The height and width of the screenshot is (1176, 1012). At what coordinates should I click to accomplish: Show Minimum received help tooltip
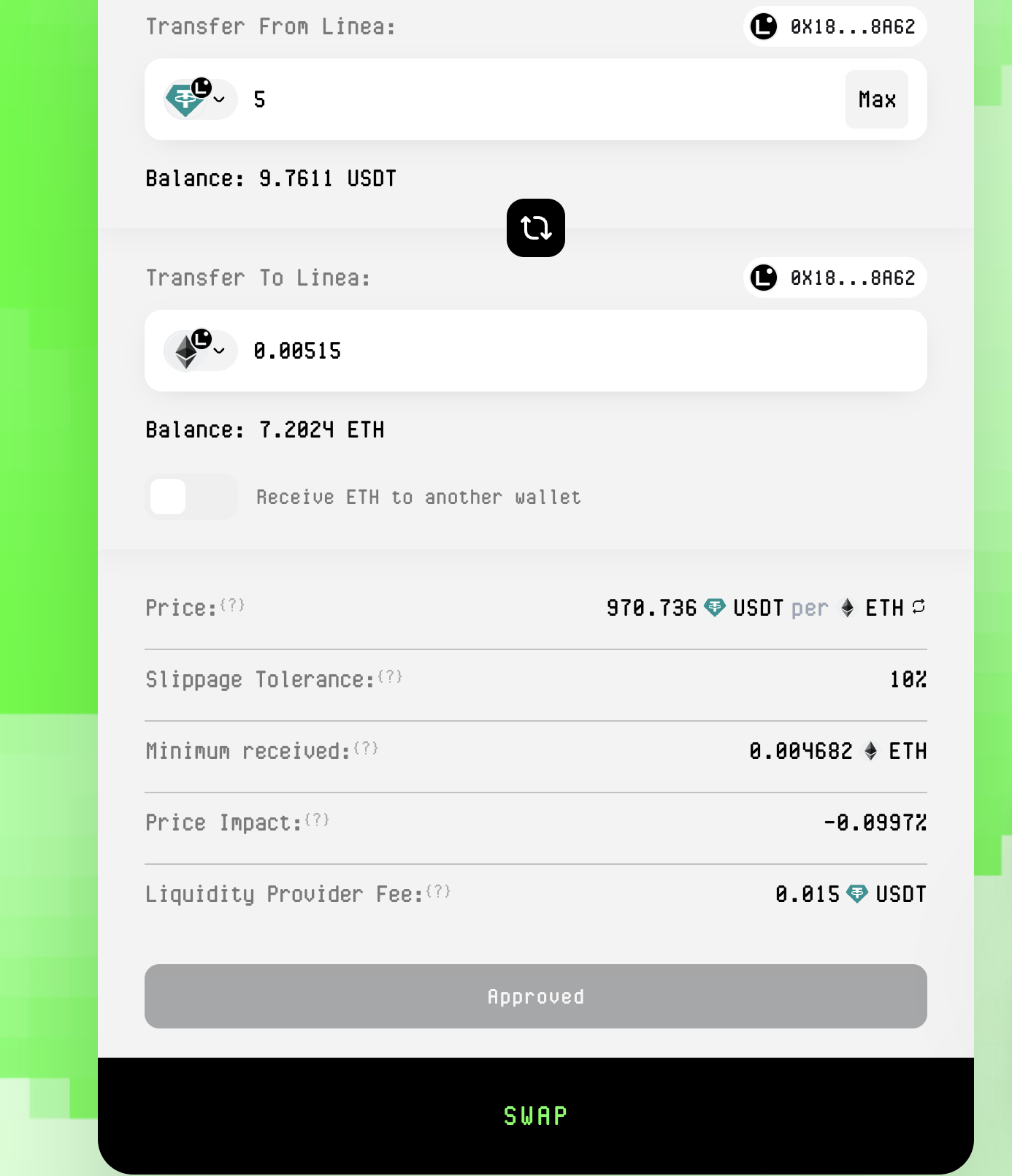click(366, 748)
